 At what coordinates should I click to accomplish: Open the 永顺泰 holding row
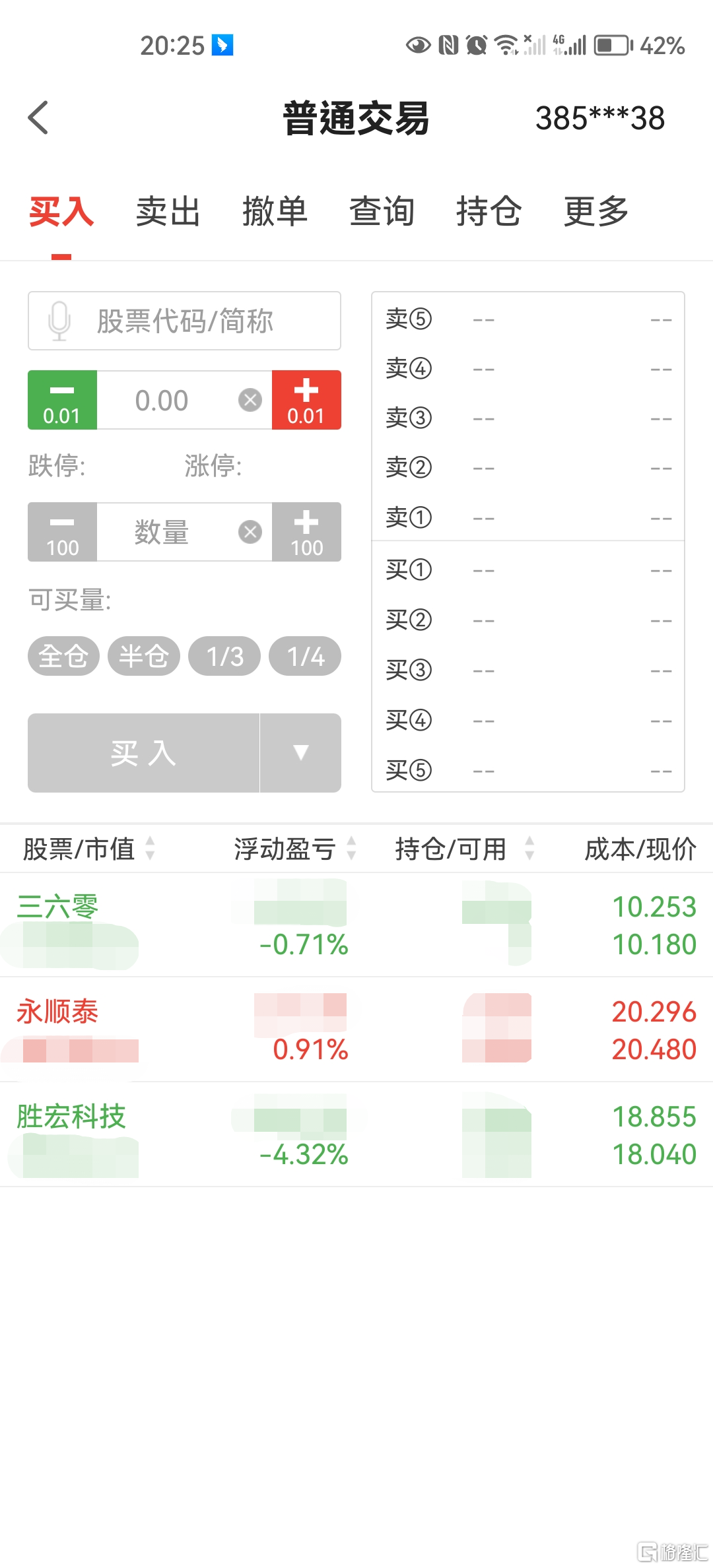coord(356,1029)
